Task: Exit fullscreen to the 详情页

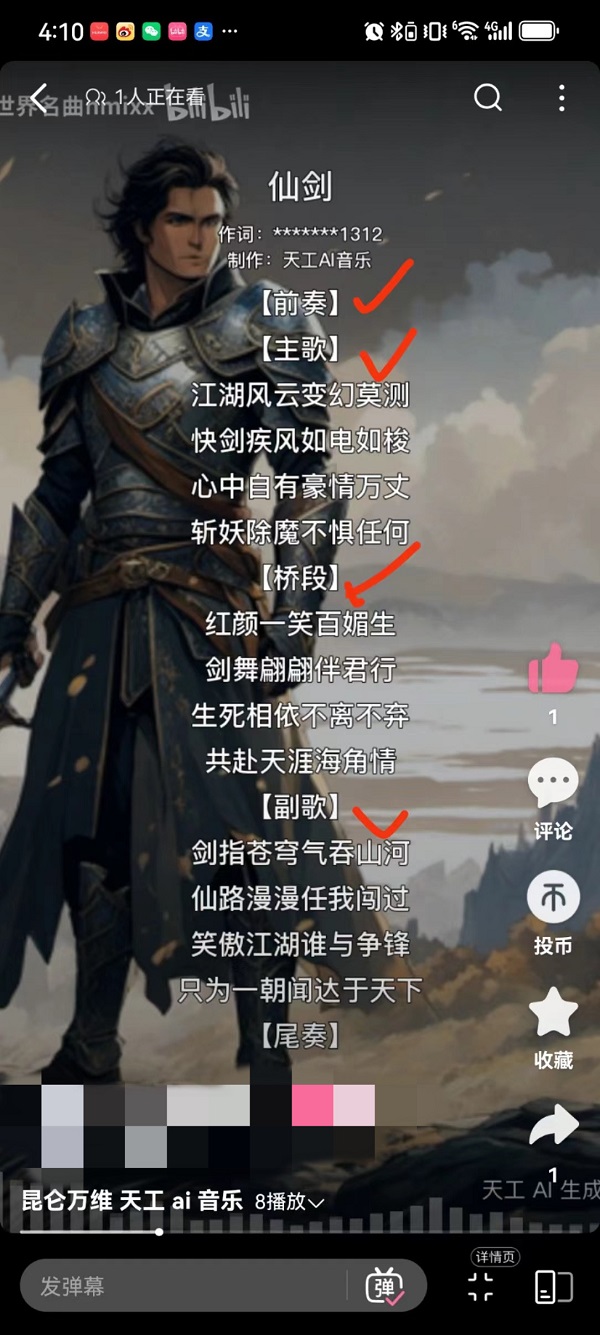Action: (x=481, y=1286)
